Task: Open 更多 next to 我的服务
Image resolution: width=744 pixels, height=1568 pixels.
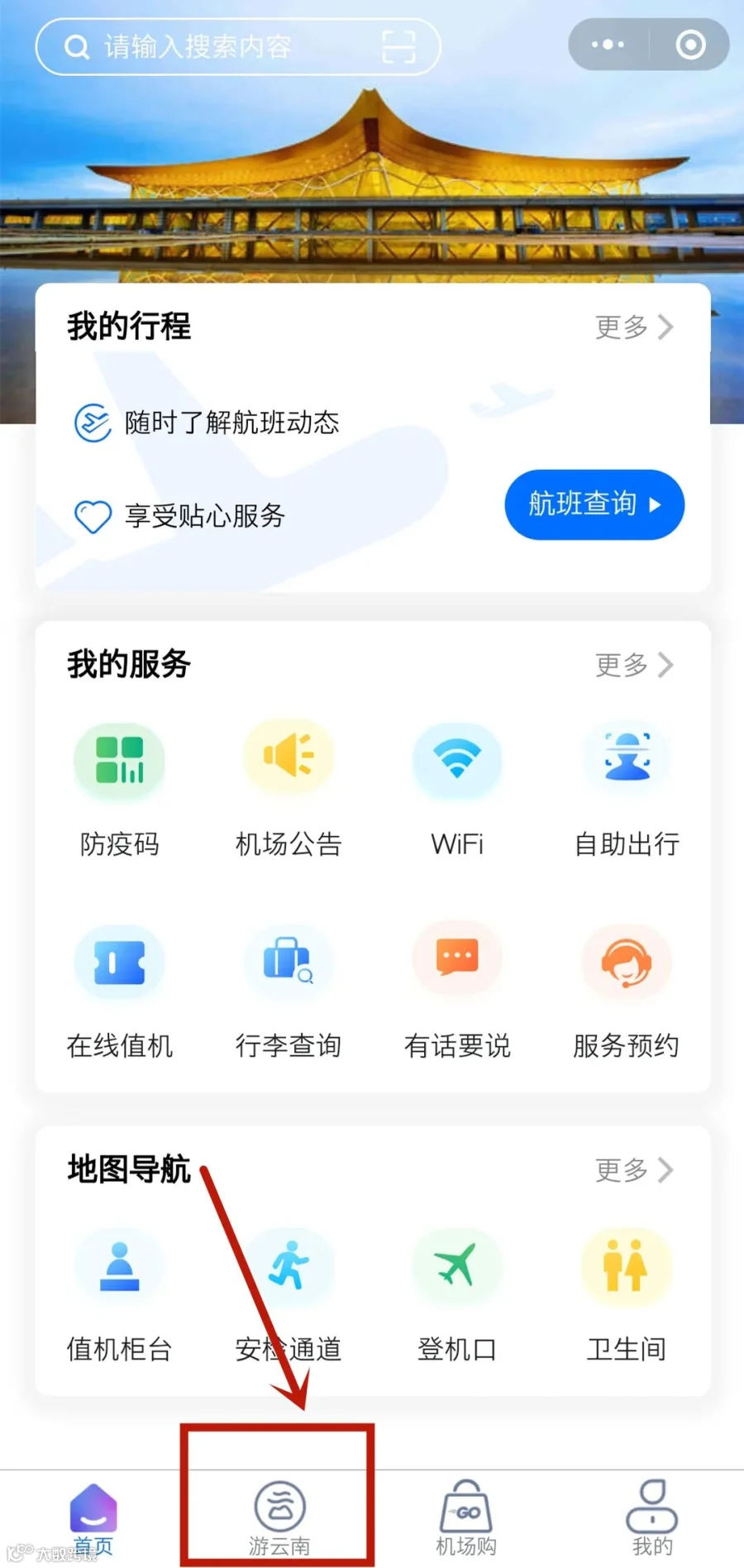Action: (634, 665)
